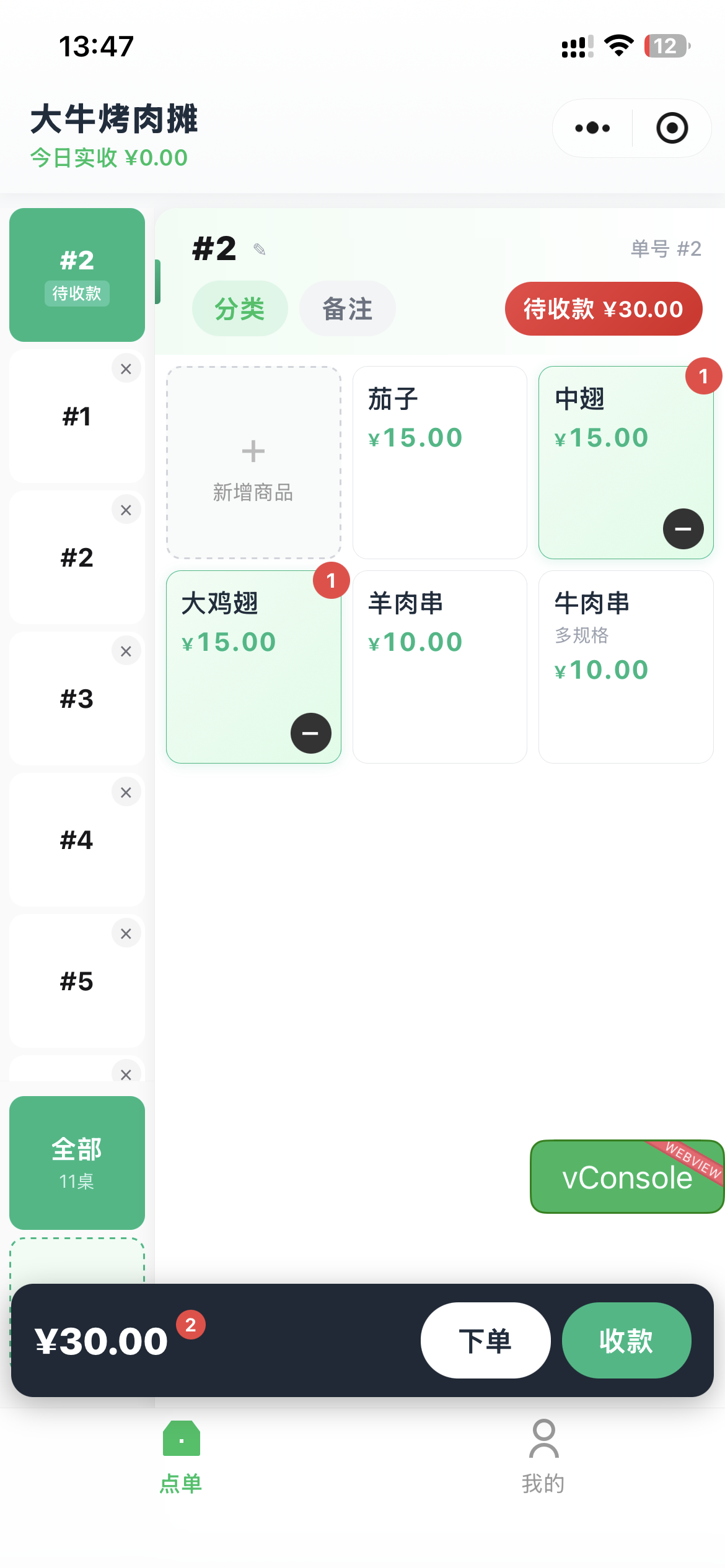
Task: Open 牛肉串 multi-spec options card
Action: (625, 668)
